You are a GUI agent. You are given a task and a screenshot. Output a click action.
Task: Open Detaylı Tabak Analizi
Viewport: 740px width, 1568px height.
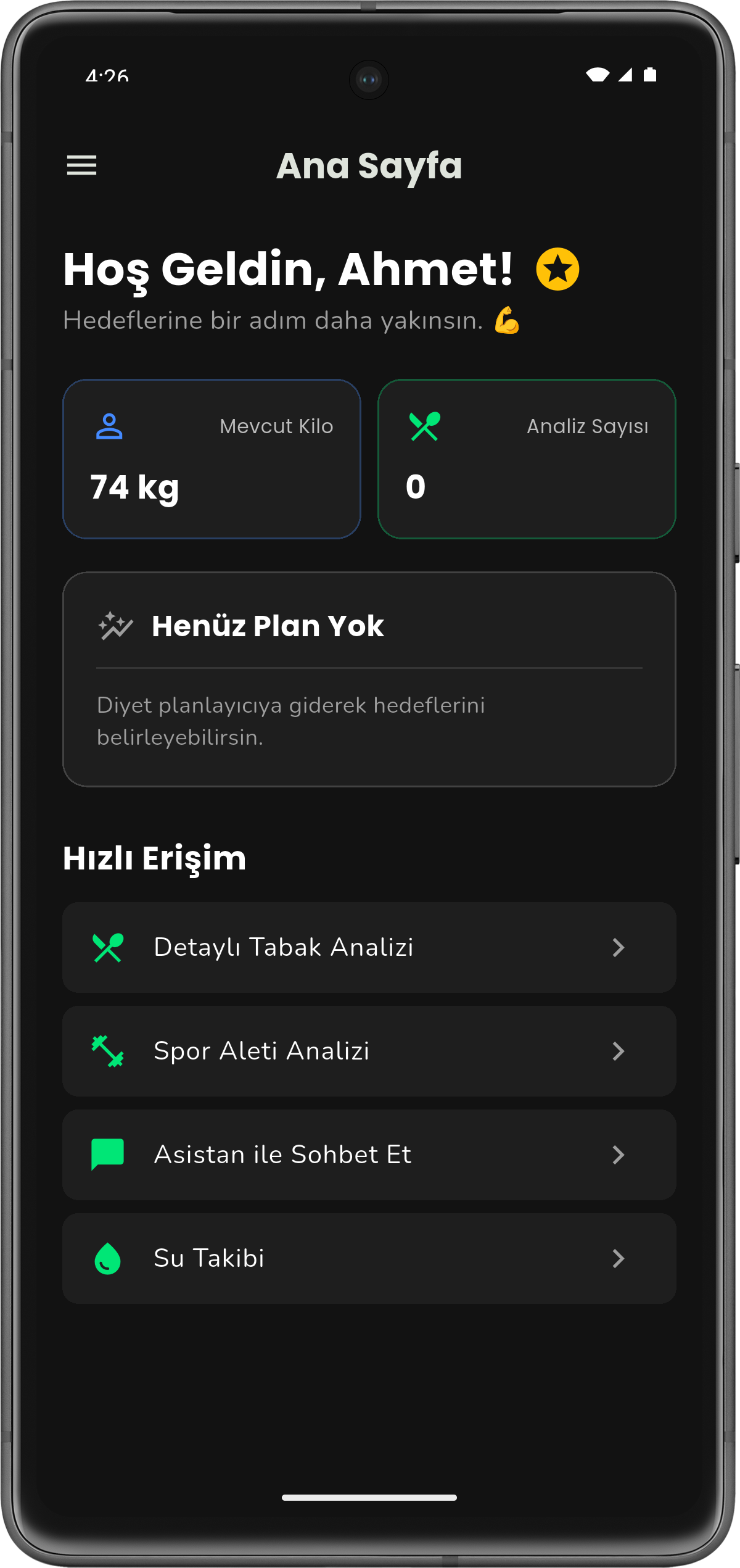[x=370, y=947]
